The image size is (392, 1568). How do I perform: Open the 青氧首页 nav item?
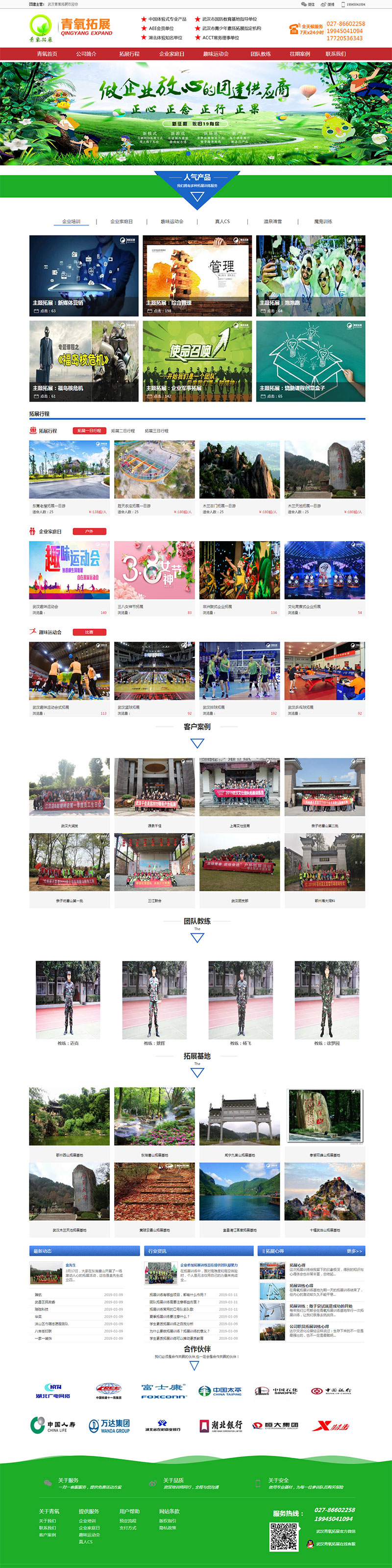click(x=47, y=53)
